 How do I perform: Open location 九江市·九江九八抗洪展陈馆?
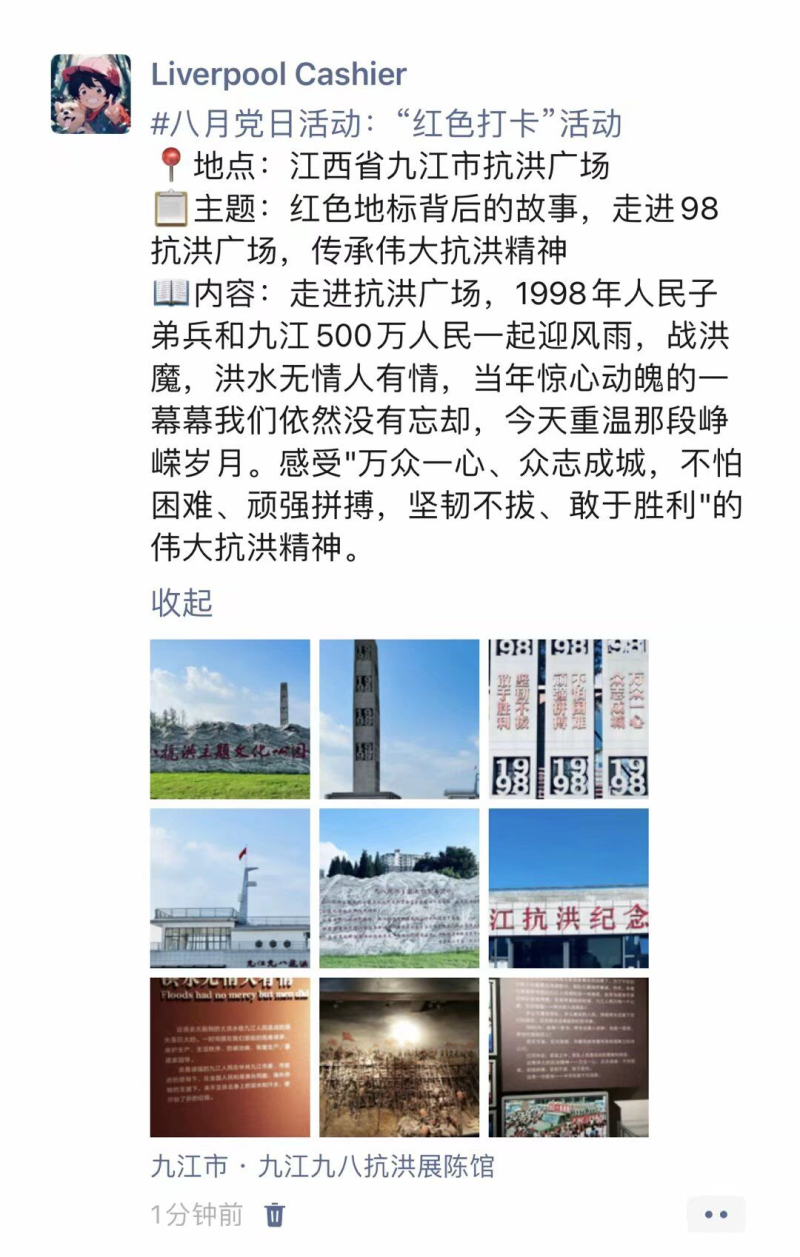click(x=322, y=1166)
